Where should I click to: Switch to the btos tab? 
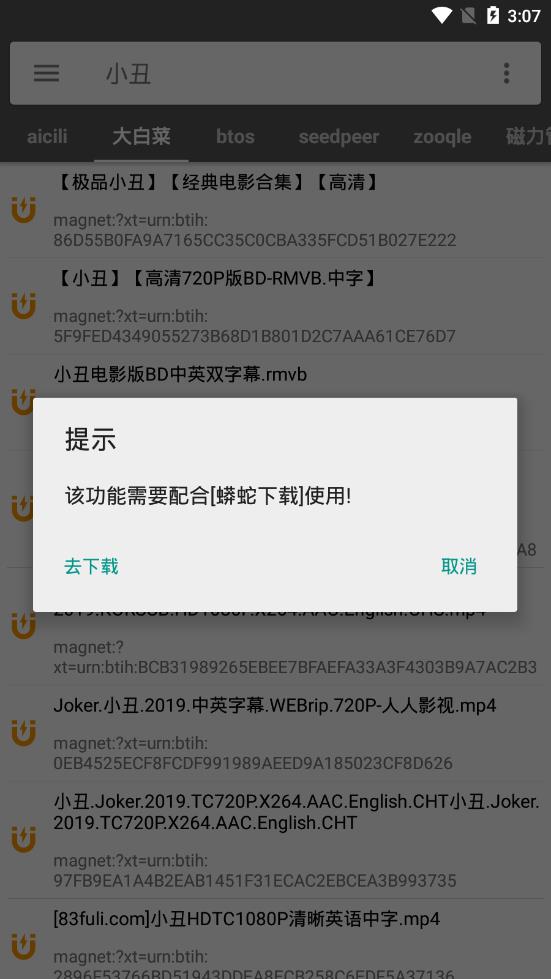click(235, 137)
